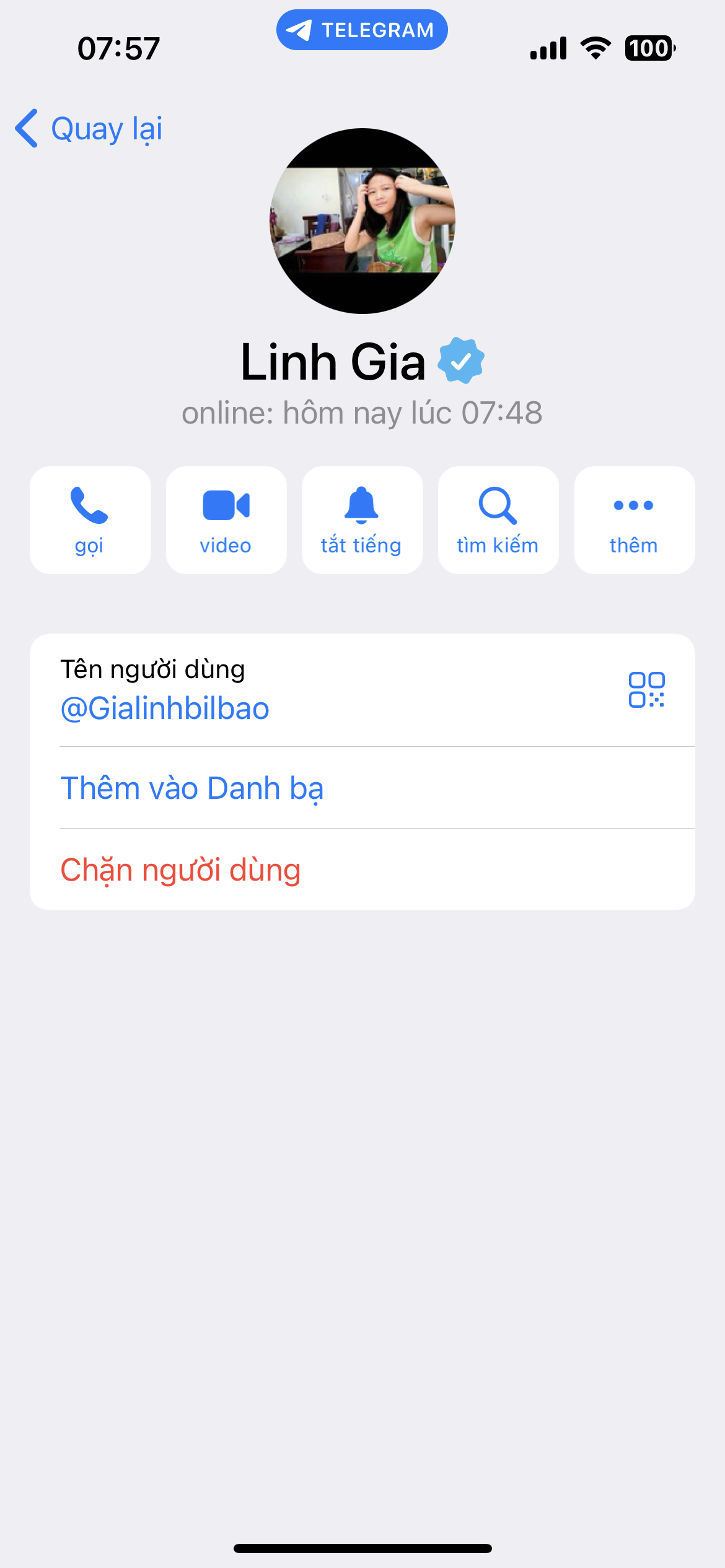Return to Telegram via the top pill

(362, 30)
